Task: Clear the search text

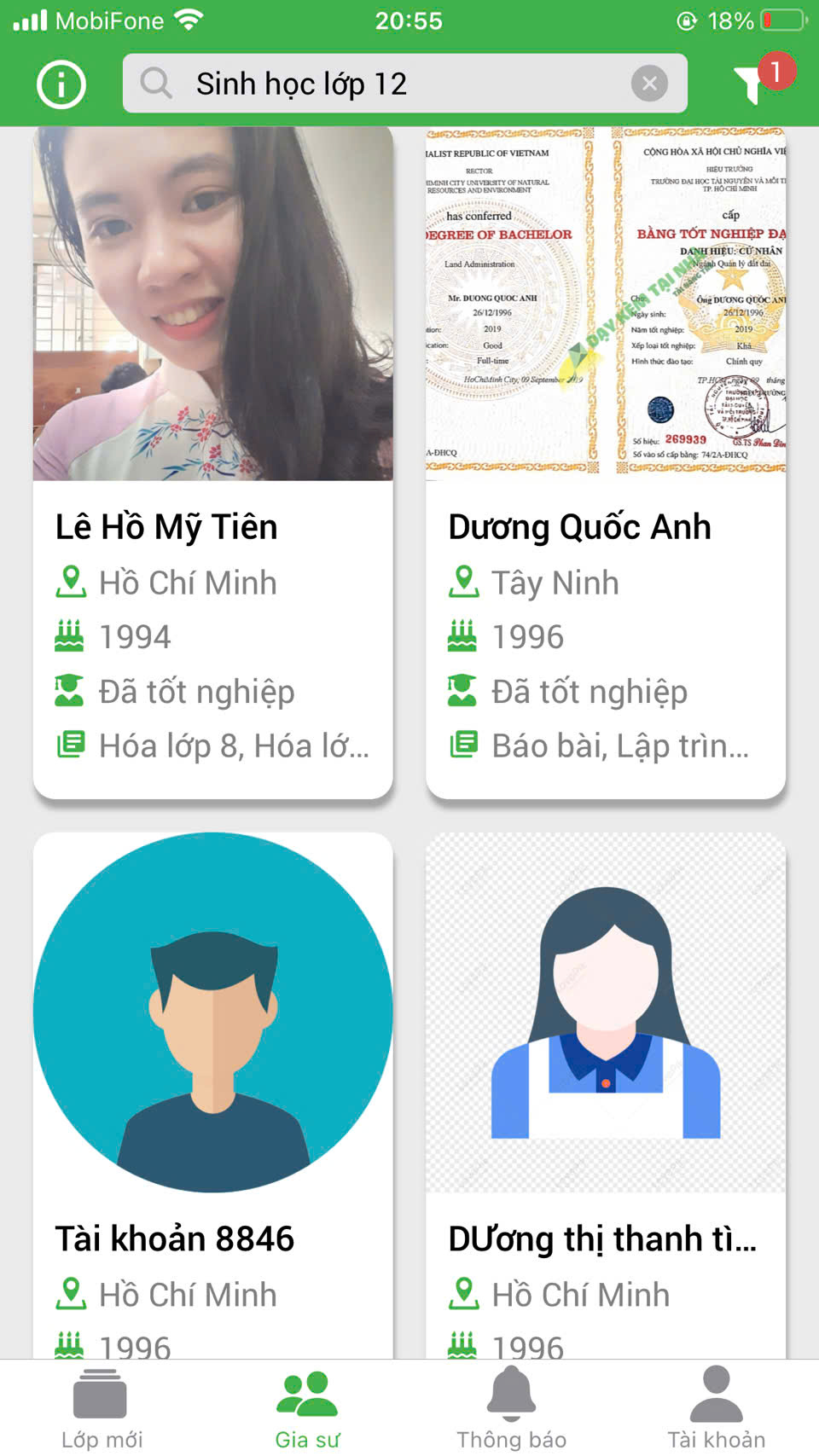Action: 649,84
